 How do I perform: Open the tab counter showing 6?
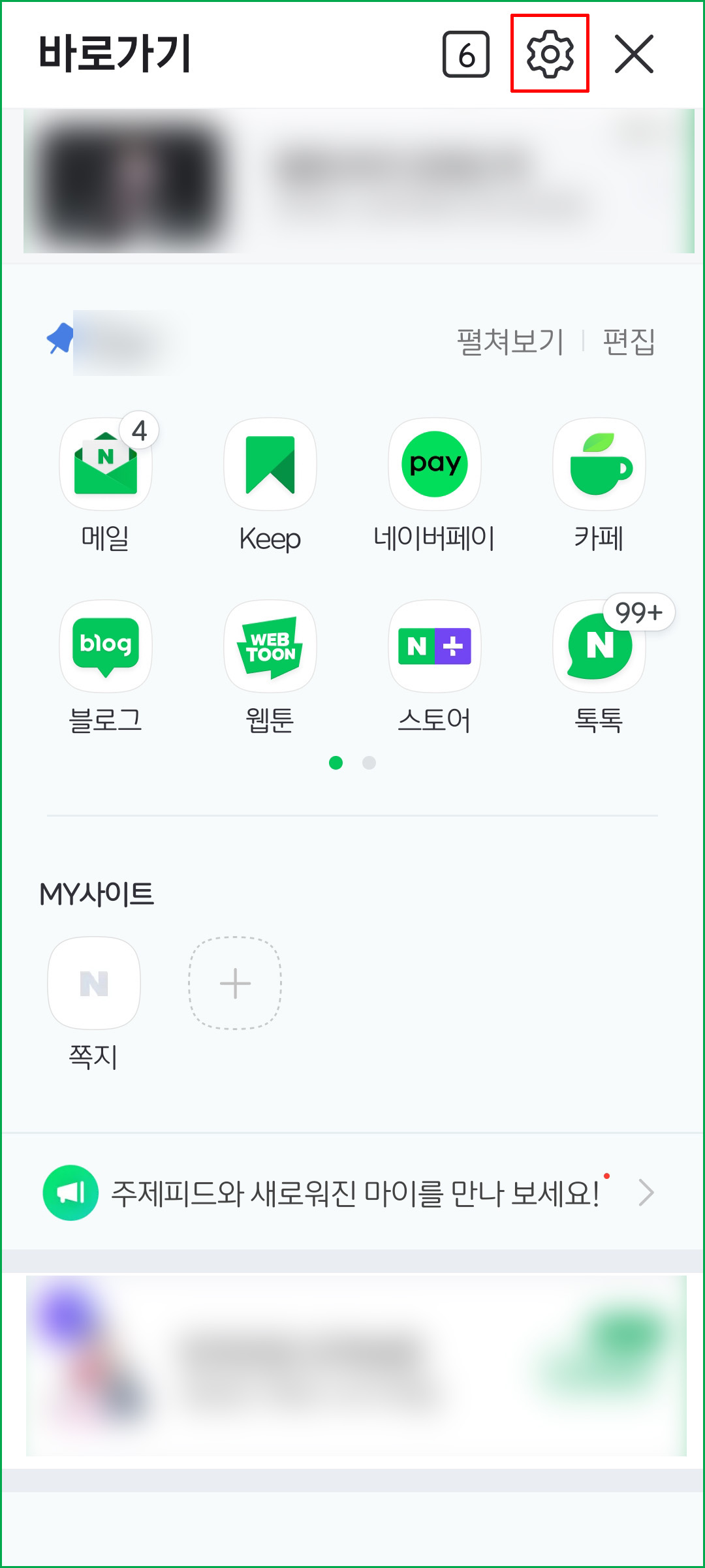pos(466,54)
